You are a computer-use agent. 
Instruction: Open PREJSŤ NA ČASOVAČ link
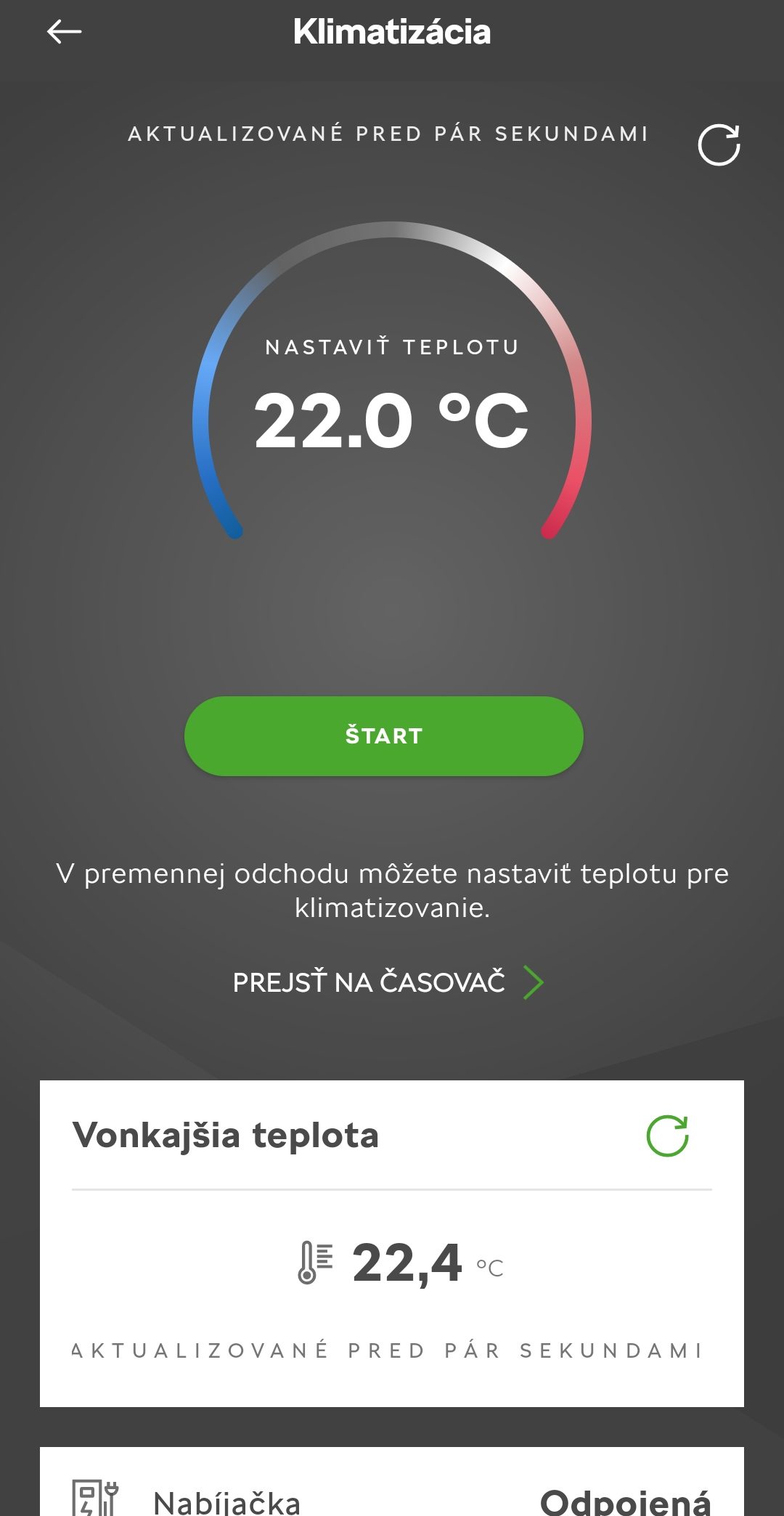click(388, 982)
